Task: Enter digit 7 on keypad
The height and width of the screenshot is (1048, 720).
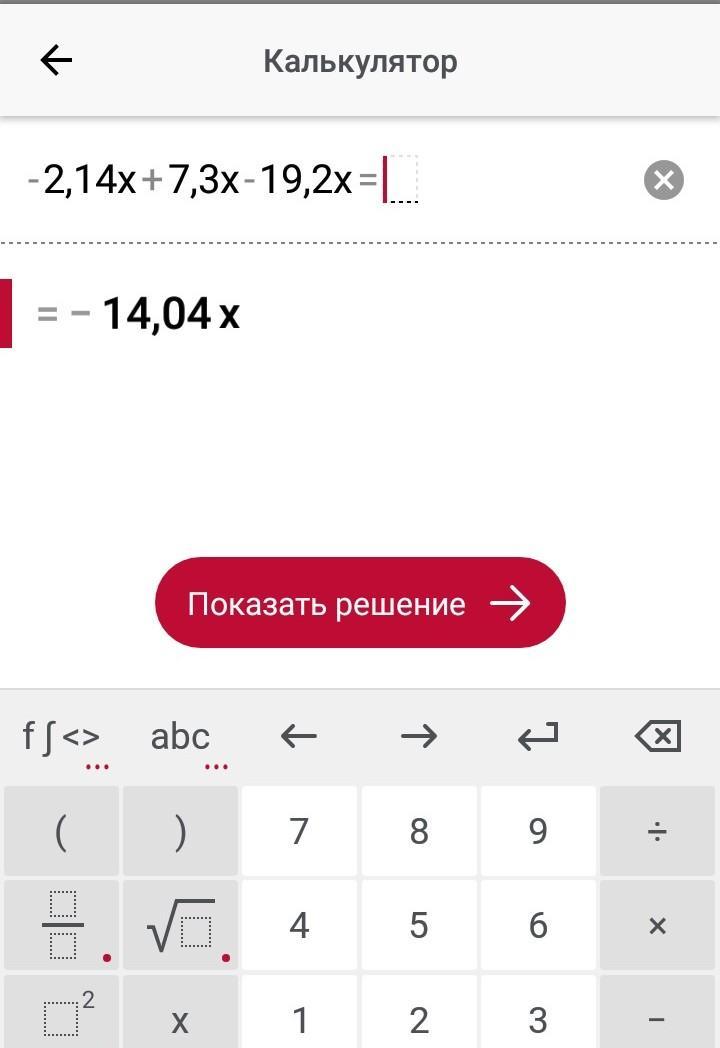Action: coord(299,831)
